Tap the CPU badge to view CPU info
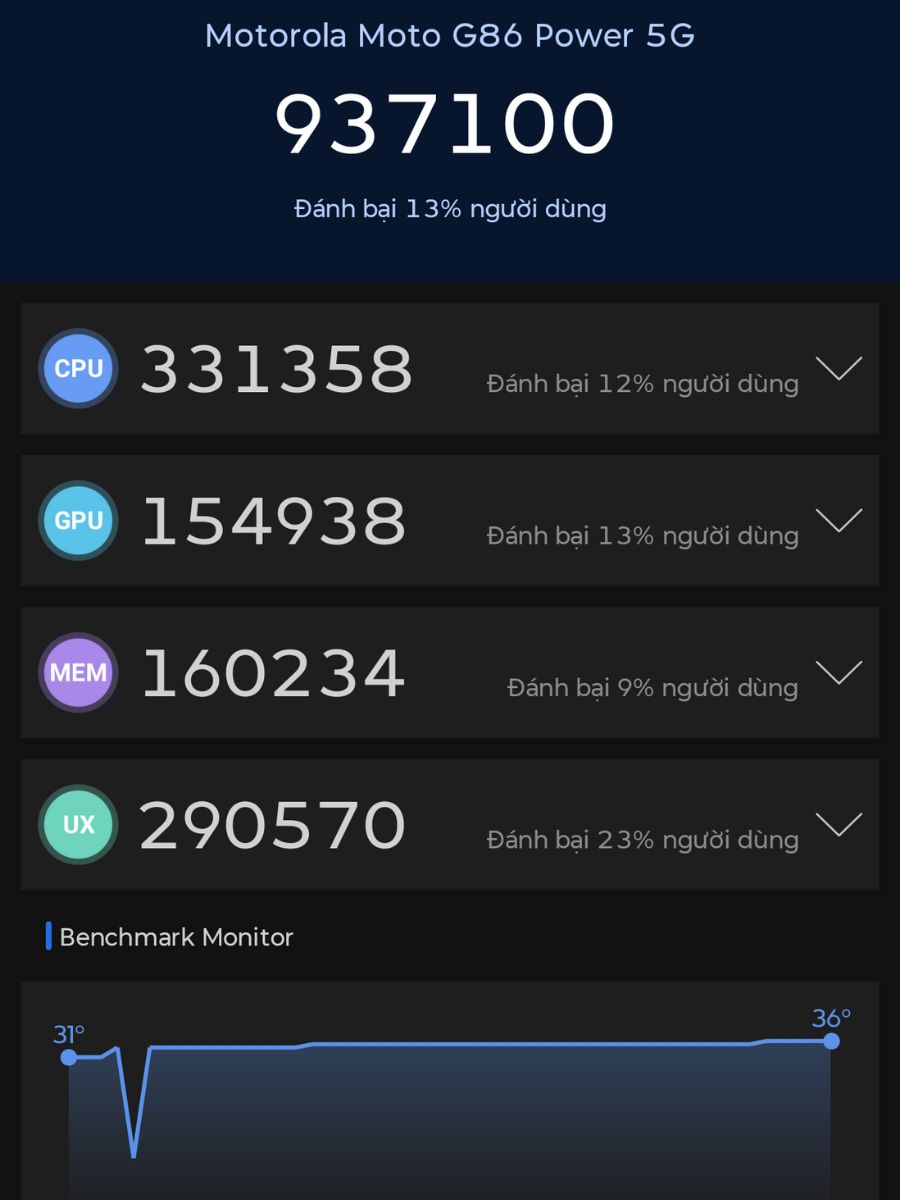The height and width of the screenshot is (1200, 900). click(77, 368)
